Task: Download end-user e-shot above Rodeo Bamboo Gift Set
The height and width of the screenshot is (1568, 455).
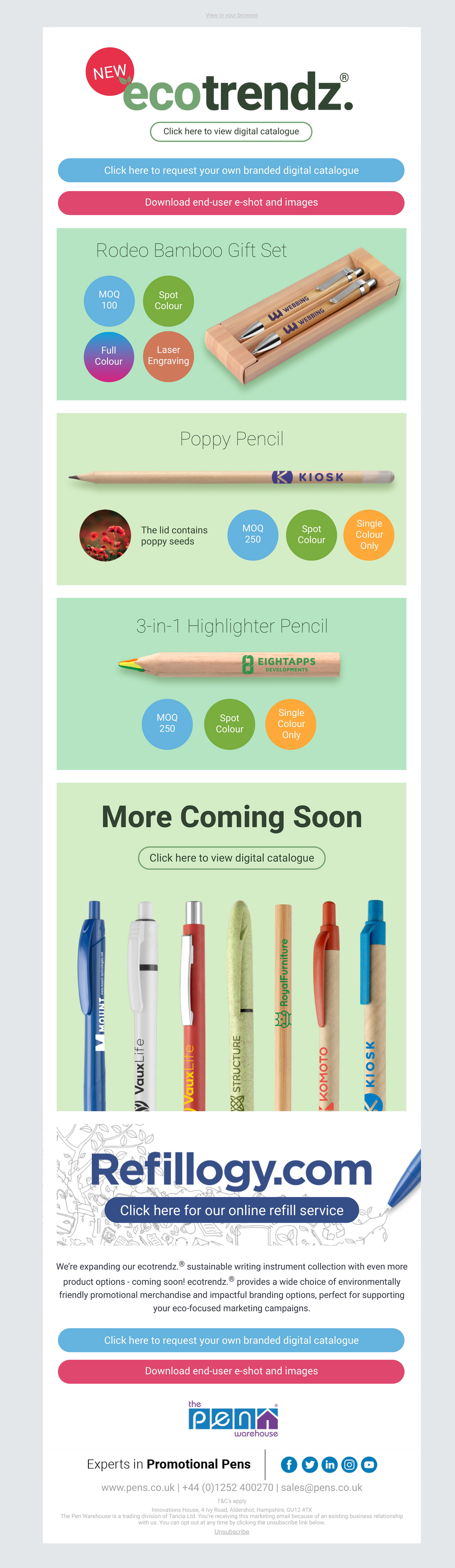Action: [231, 203]
